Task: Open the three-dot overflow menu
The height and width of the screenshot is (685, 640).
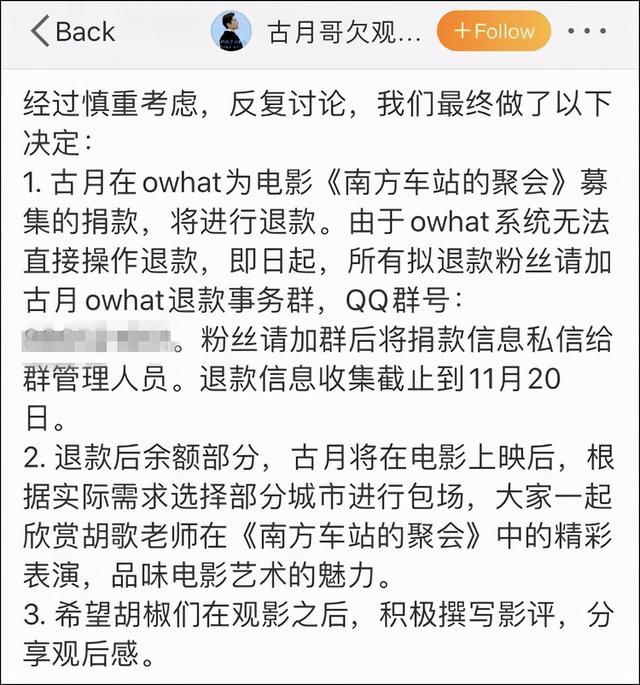Action: 587,32
